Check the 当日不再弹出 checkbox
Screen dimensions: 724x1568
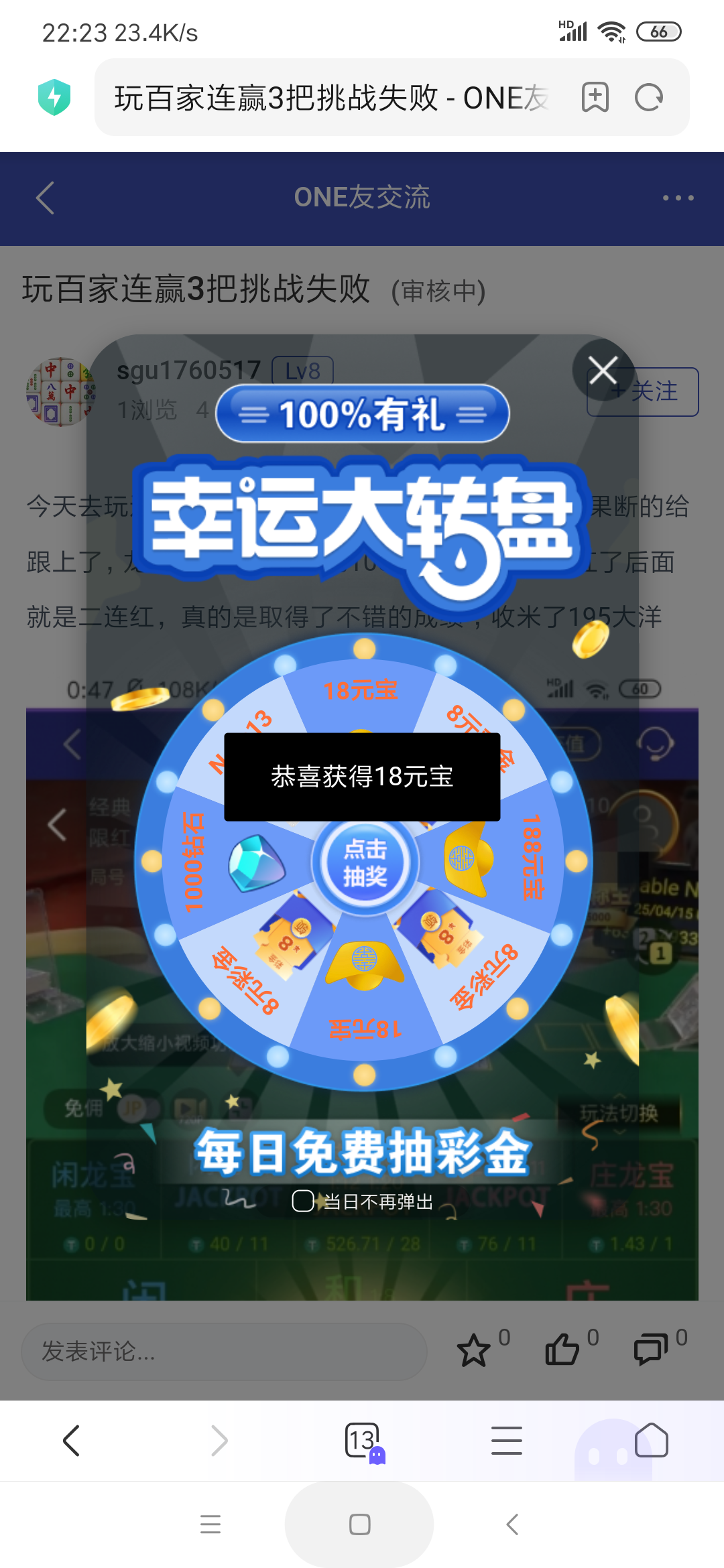[x=302, y=1201]
